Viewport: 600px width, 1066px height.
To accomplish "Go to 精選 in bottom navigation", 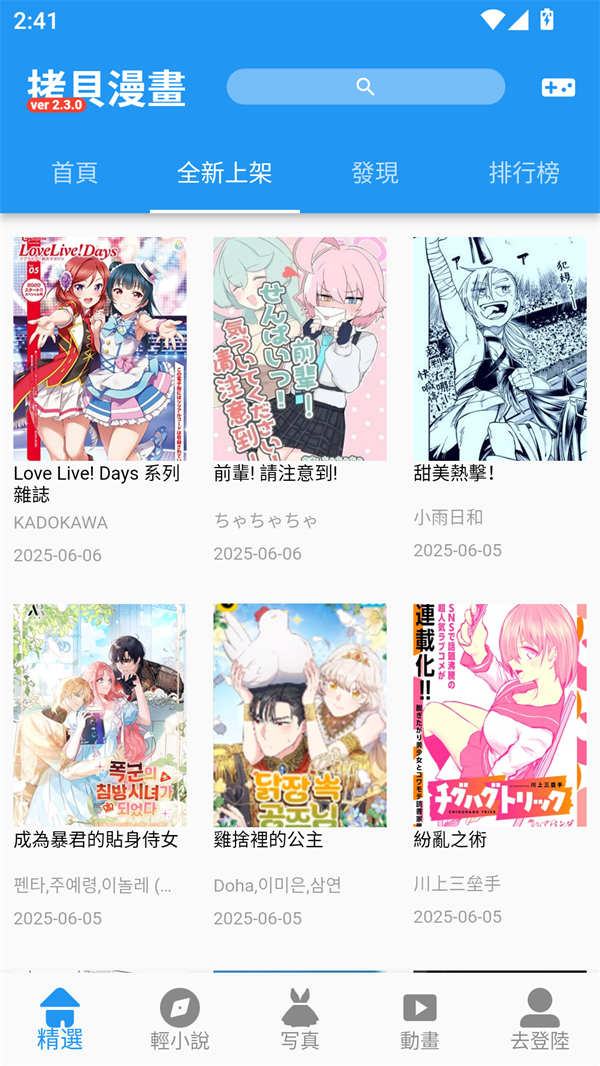I will pos(60,1020).
